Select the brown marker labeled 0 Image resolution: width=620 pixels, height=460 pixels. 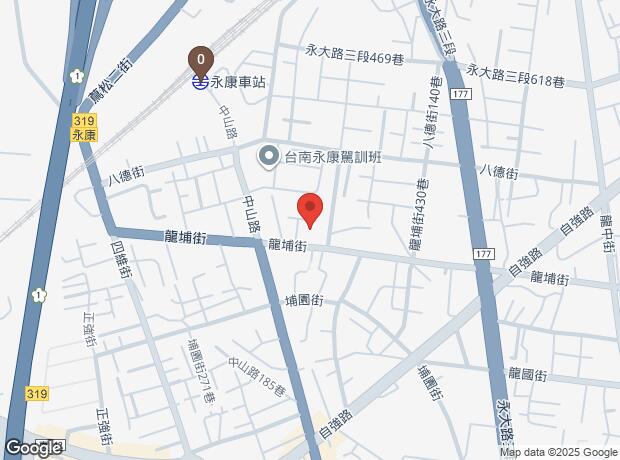[x=201, y=62]
